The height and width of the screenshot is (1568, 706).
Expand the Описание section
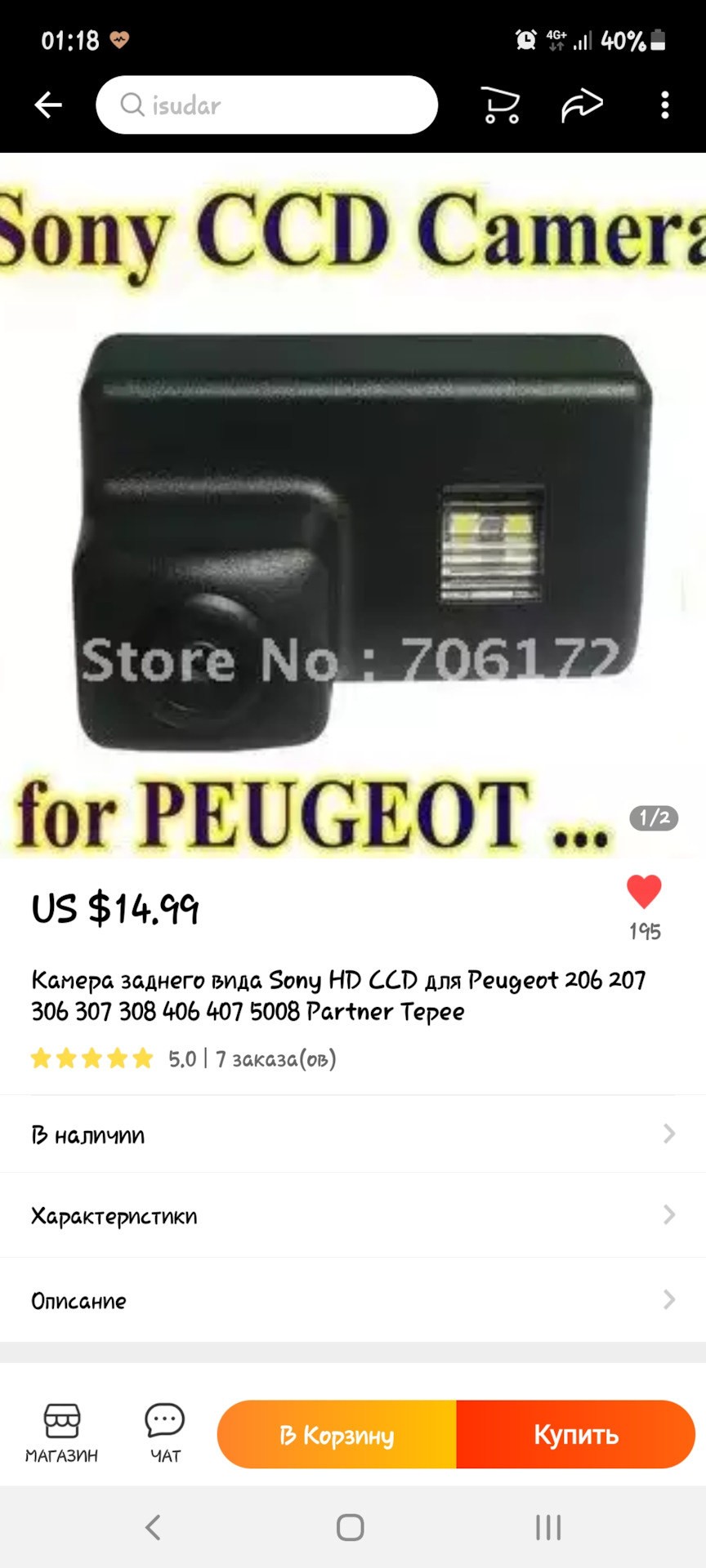coord(353,1300)
